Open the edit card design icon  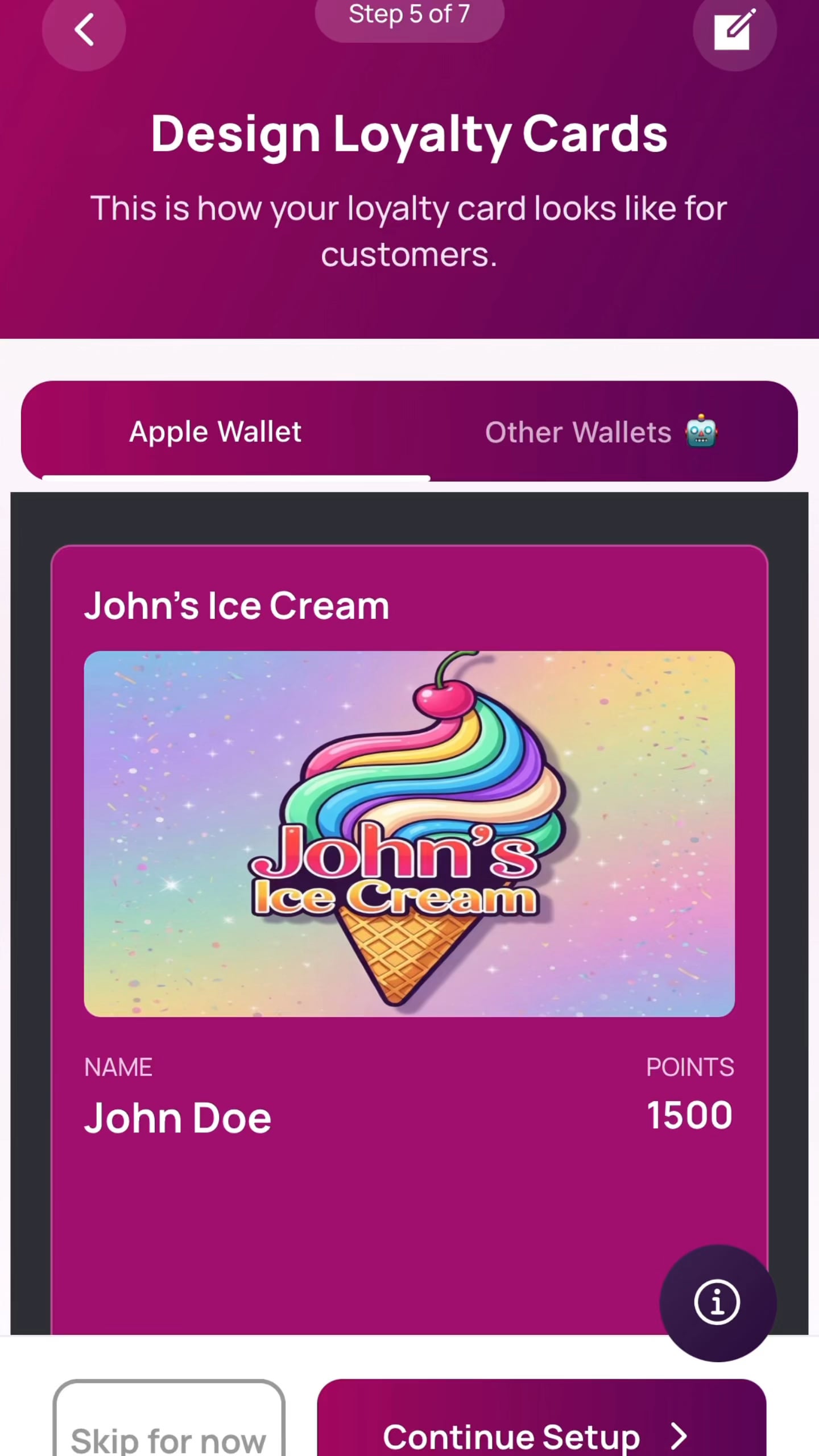coord(734,30)
